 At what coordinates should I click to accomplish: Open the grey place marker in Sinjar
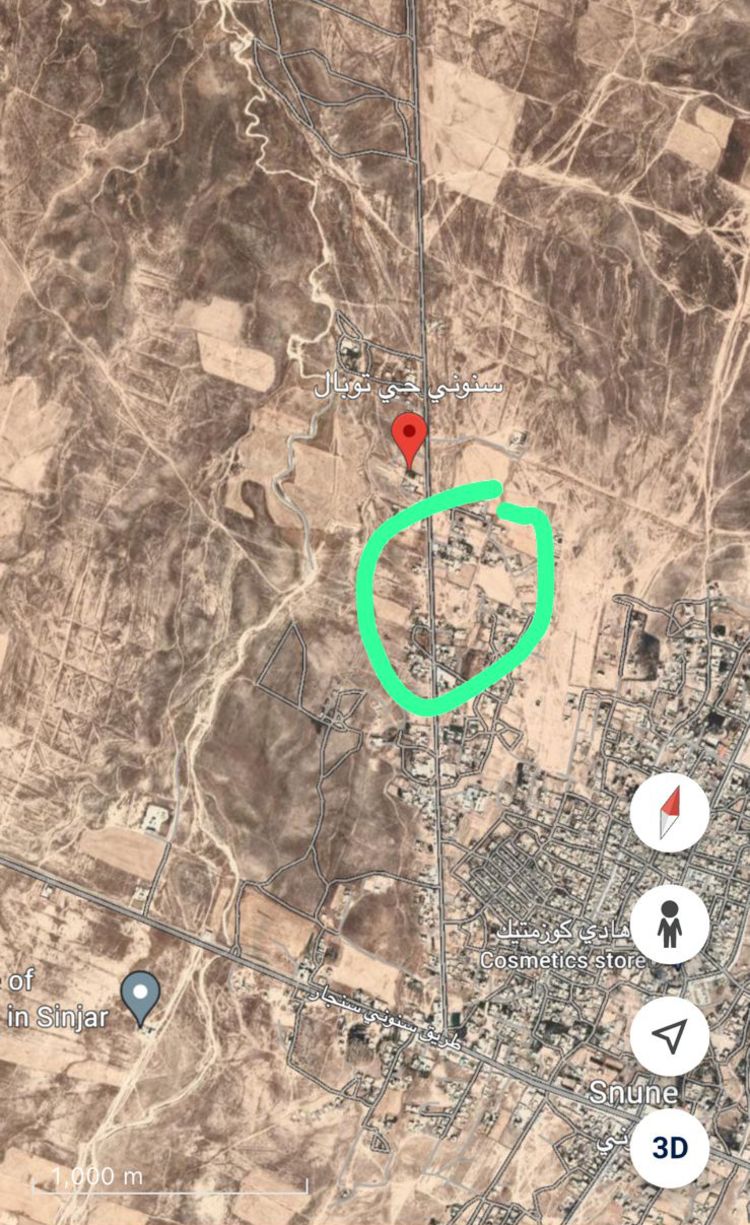[141, 997]
